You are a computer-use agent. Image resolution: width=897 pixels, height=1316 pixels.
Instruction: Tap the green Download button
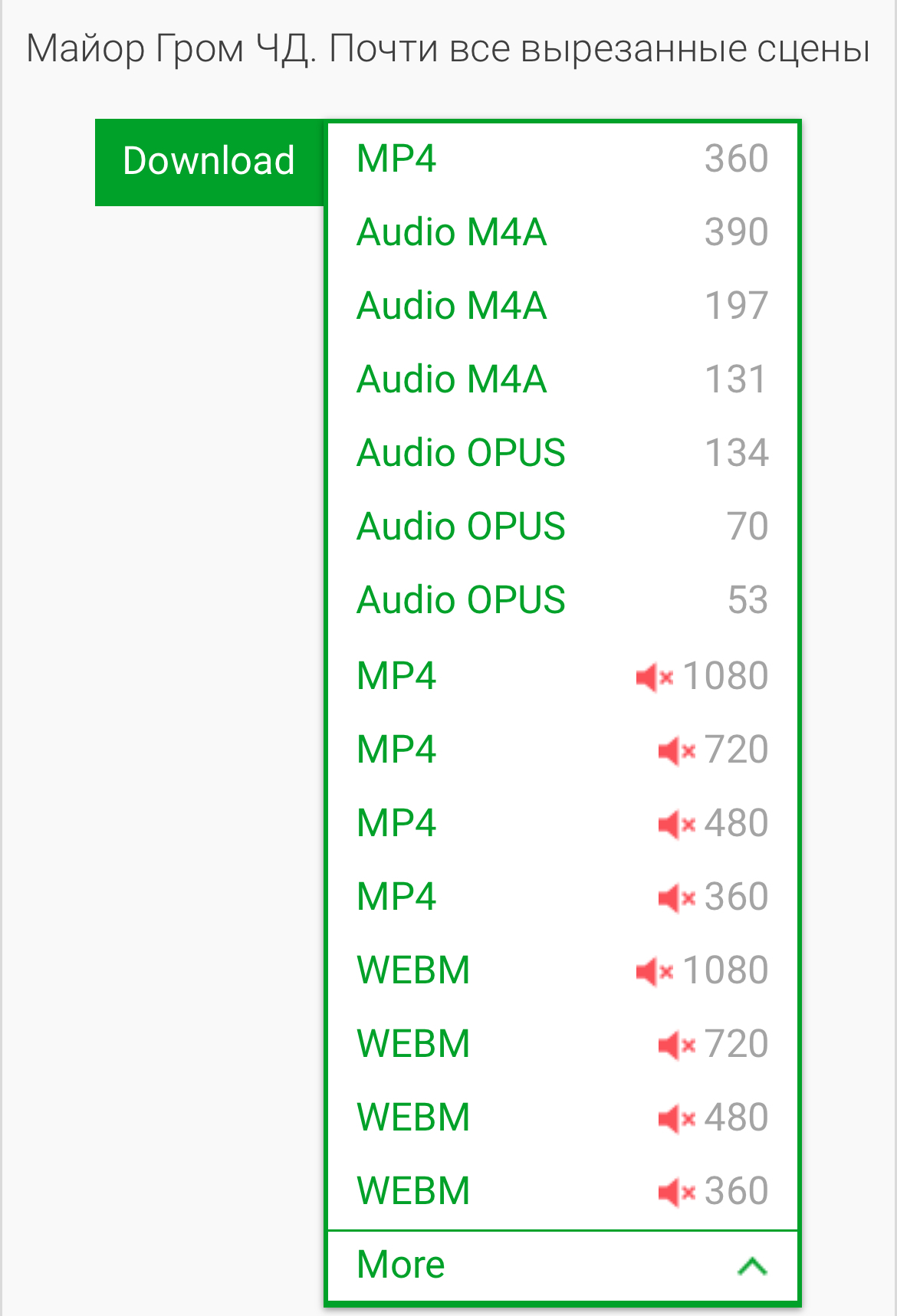[209, 162]
